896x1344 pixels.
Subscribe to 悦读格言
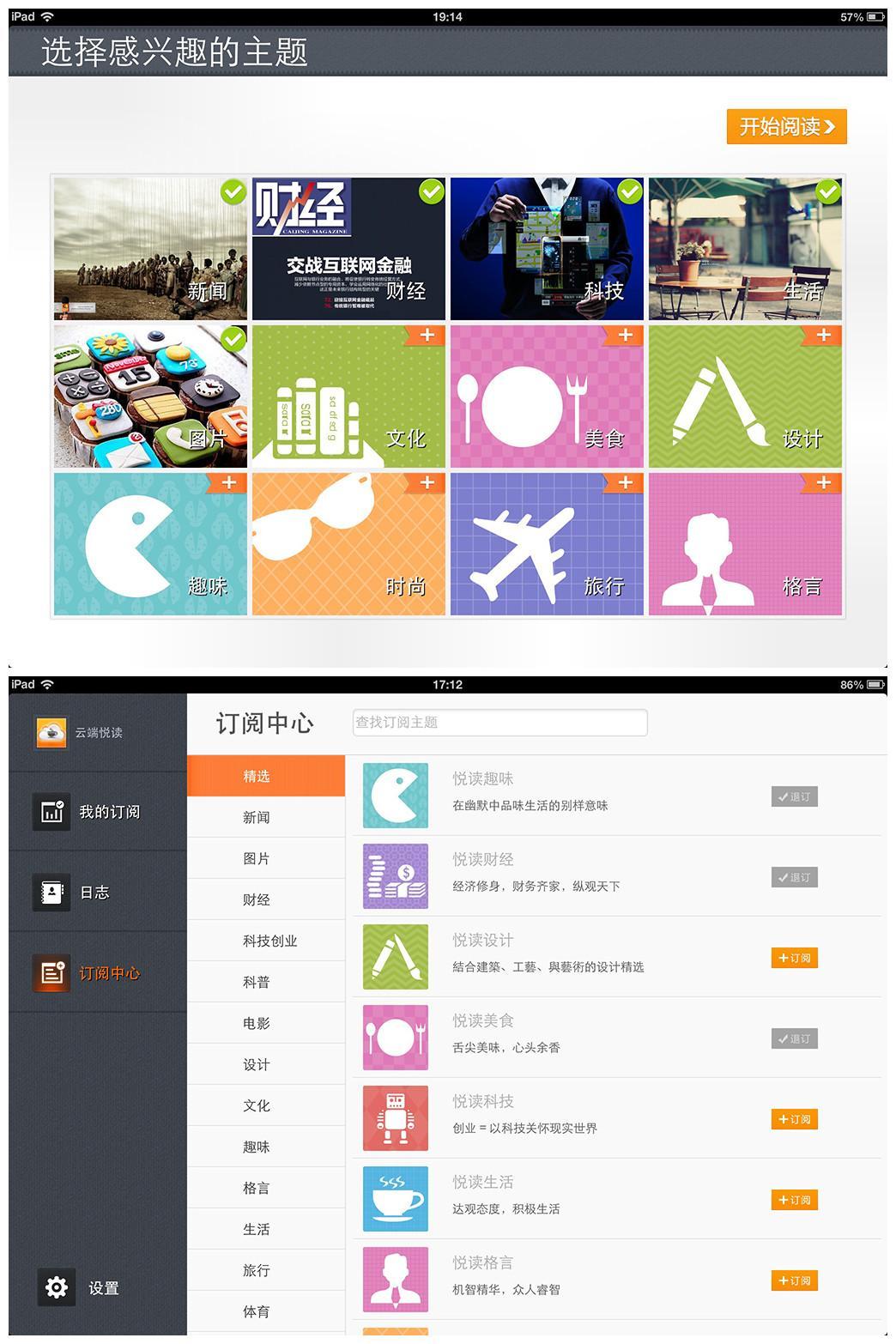pos(794,1280)
